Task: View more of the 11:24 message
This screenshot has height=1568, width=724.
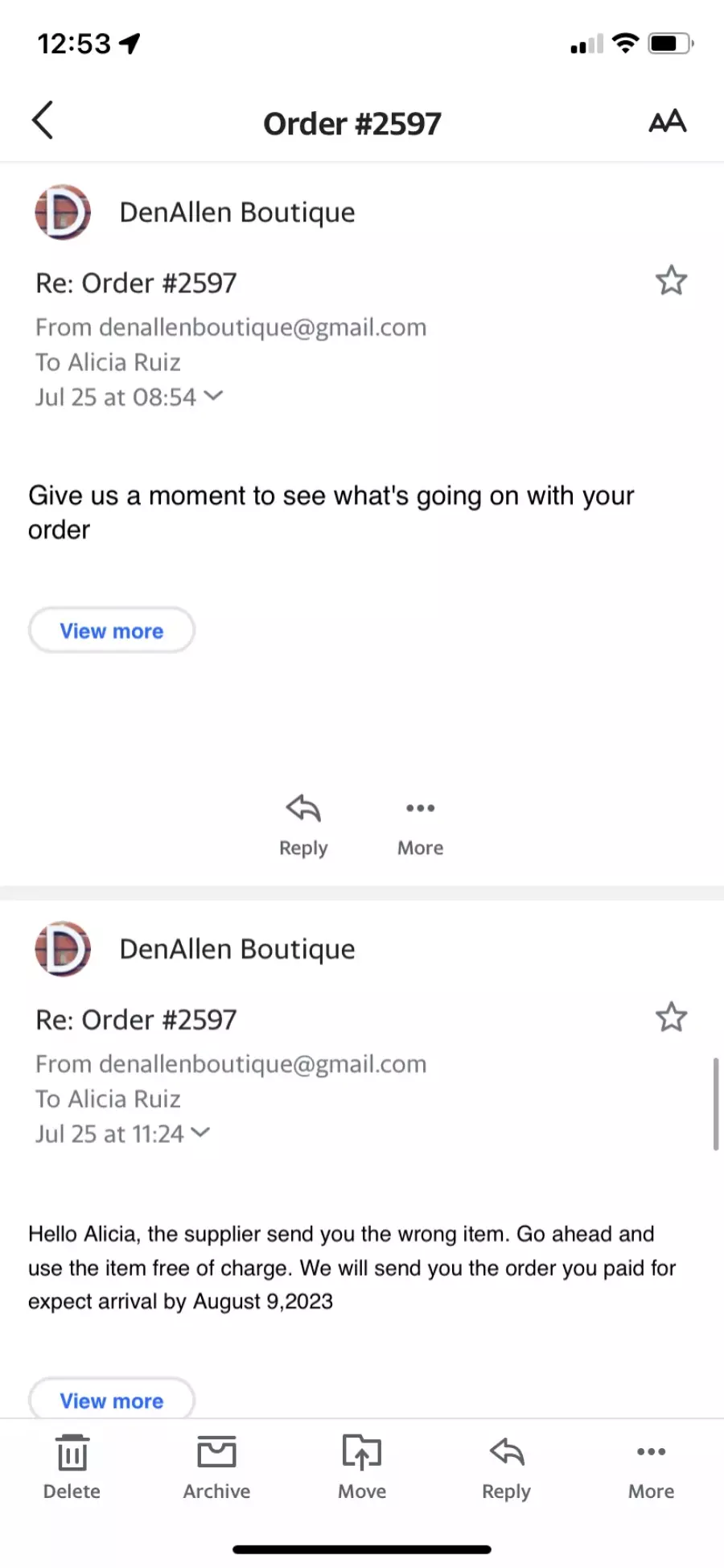Action: tap(112, 1399)
